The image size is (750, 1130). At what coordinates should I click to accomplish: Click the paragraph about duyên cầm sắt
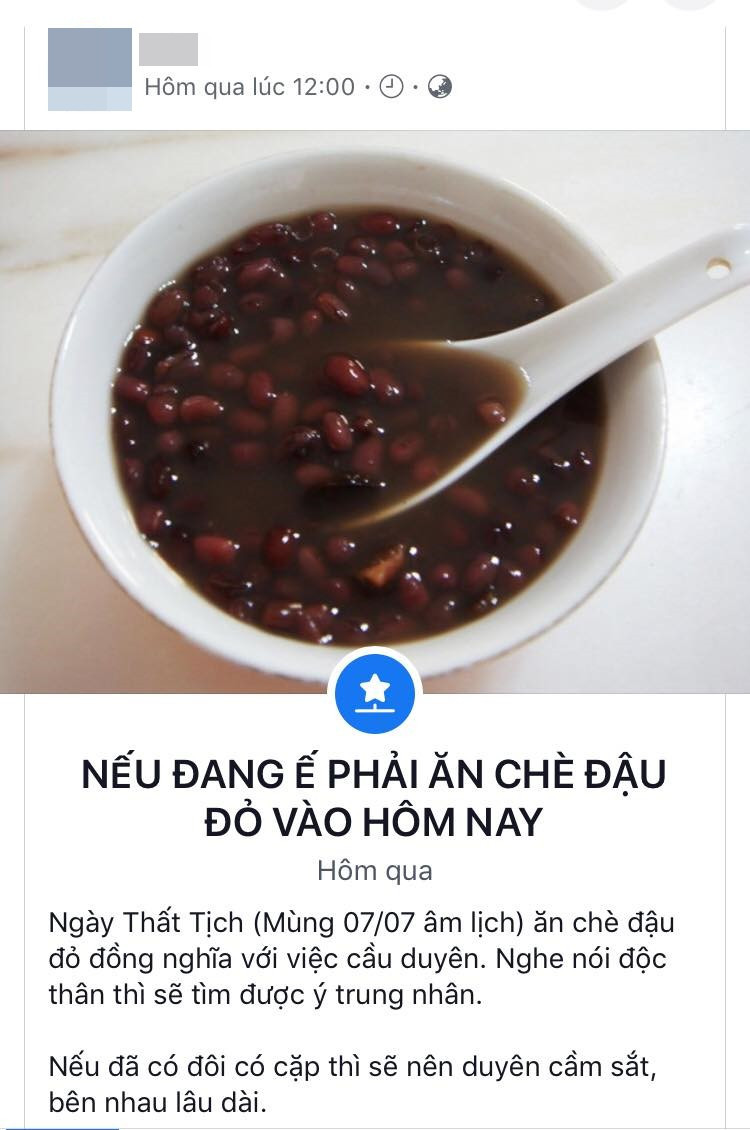pos(375,1080)
